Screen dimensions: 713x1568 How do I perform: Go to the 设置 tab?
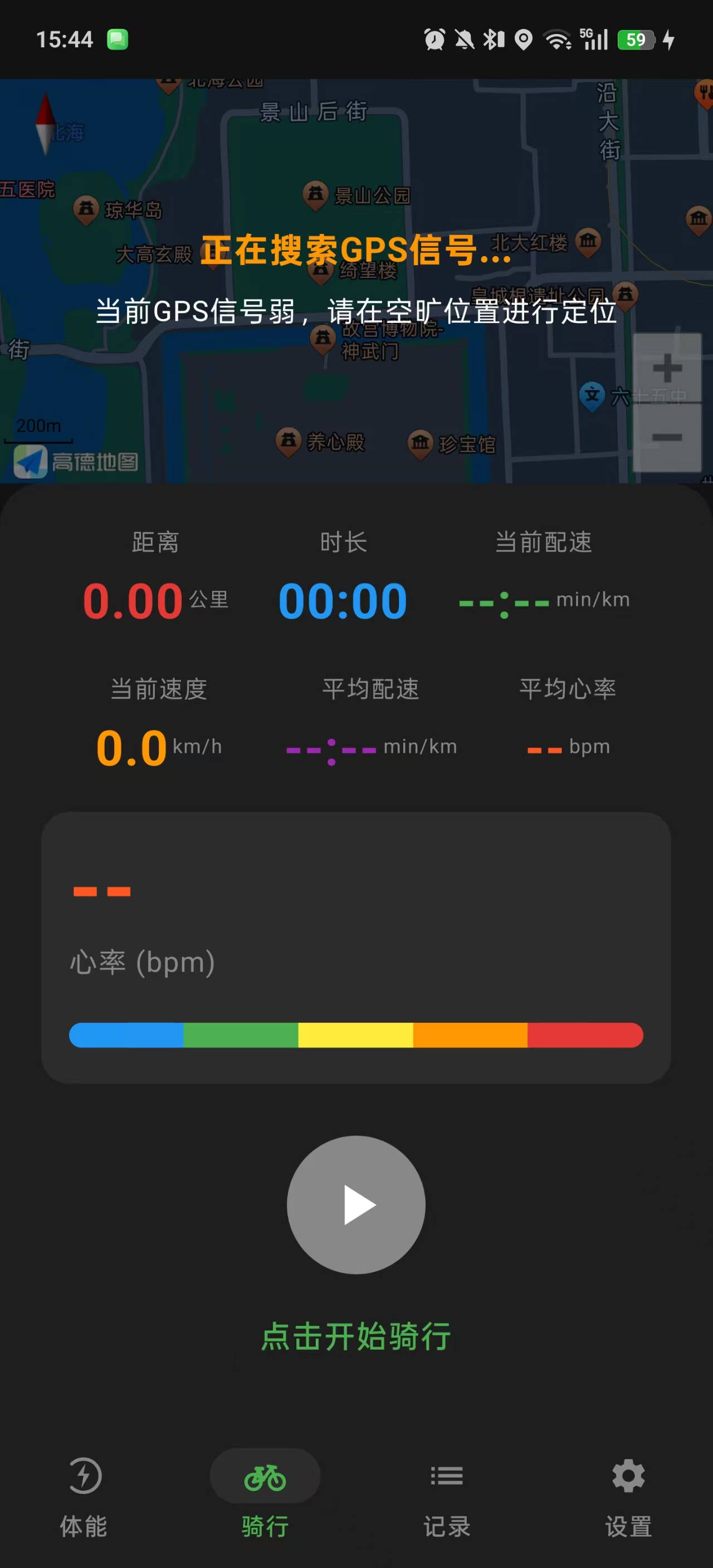[628, 1495]
